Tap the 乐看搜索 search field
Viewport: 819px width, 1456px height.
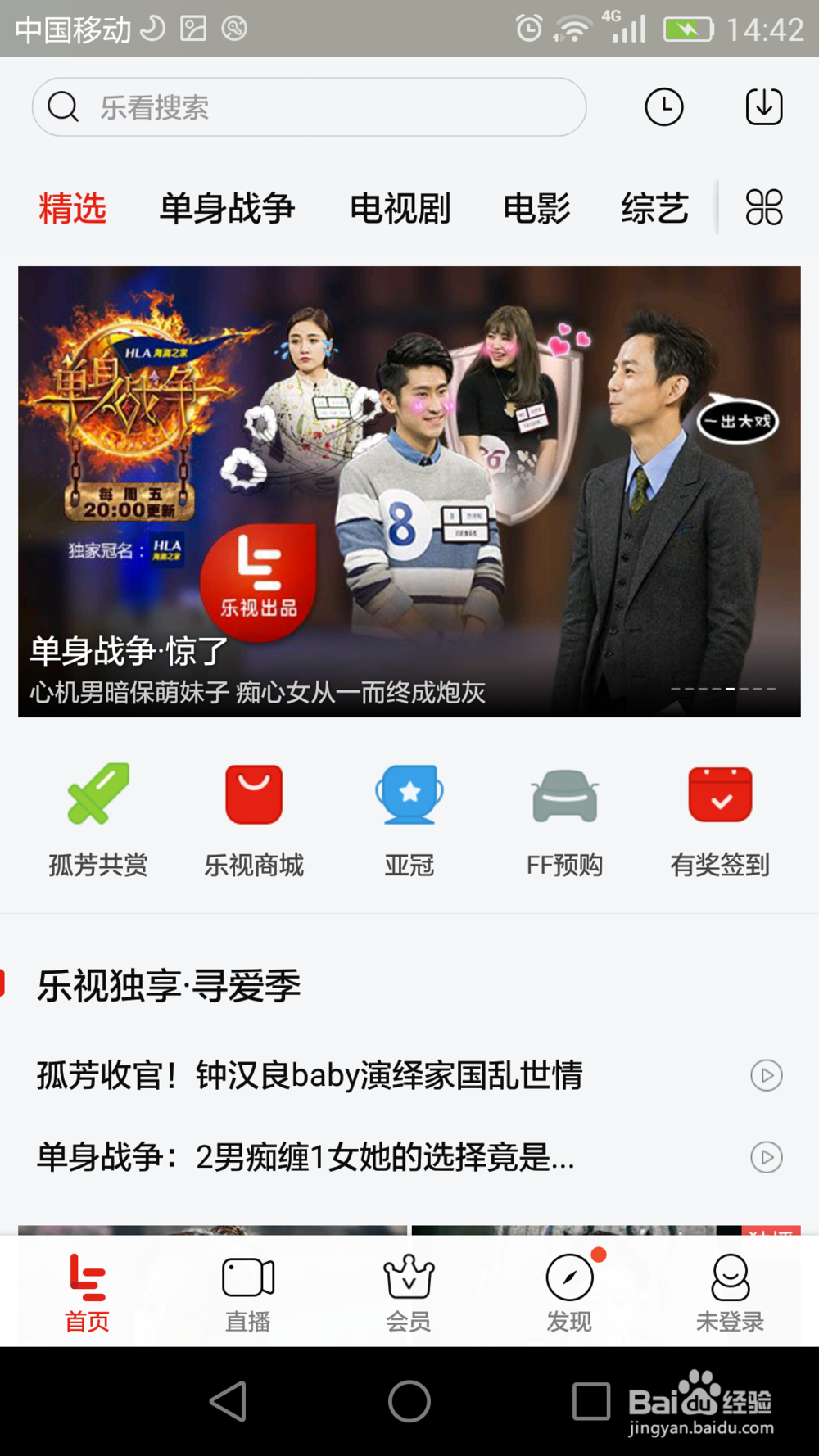(309, 106)
